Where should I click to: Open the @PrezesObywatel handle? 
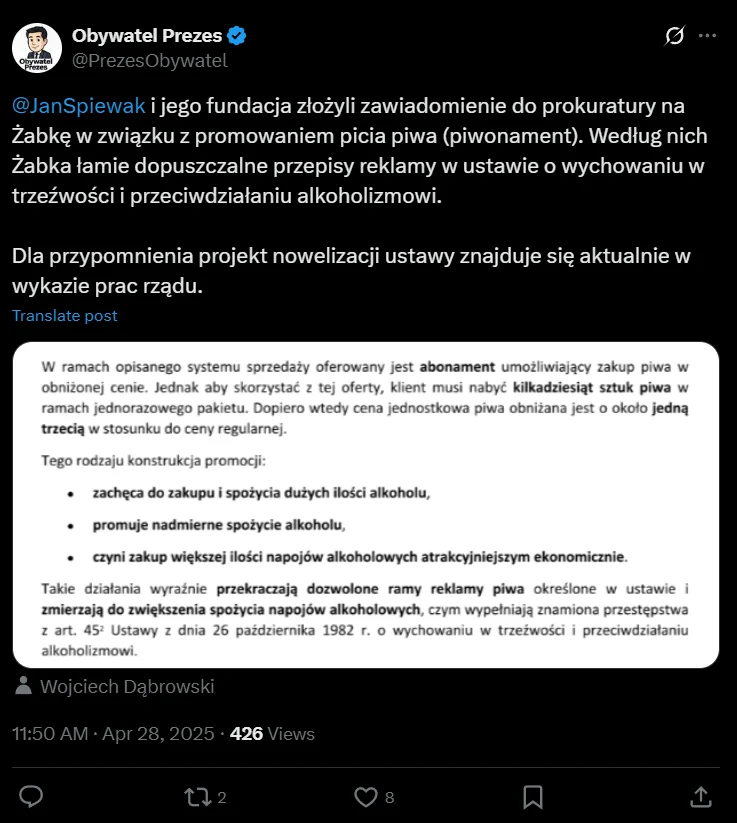[x=150, y=61]
